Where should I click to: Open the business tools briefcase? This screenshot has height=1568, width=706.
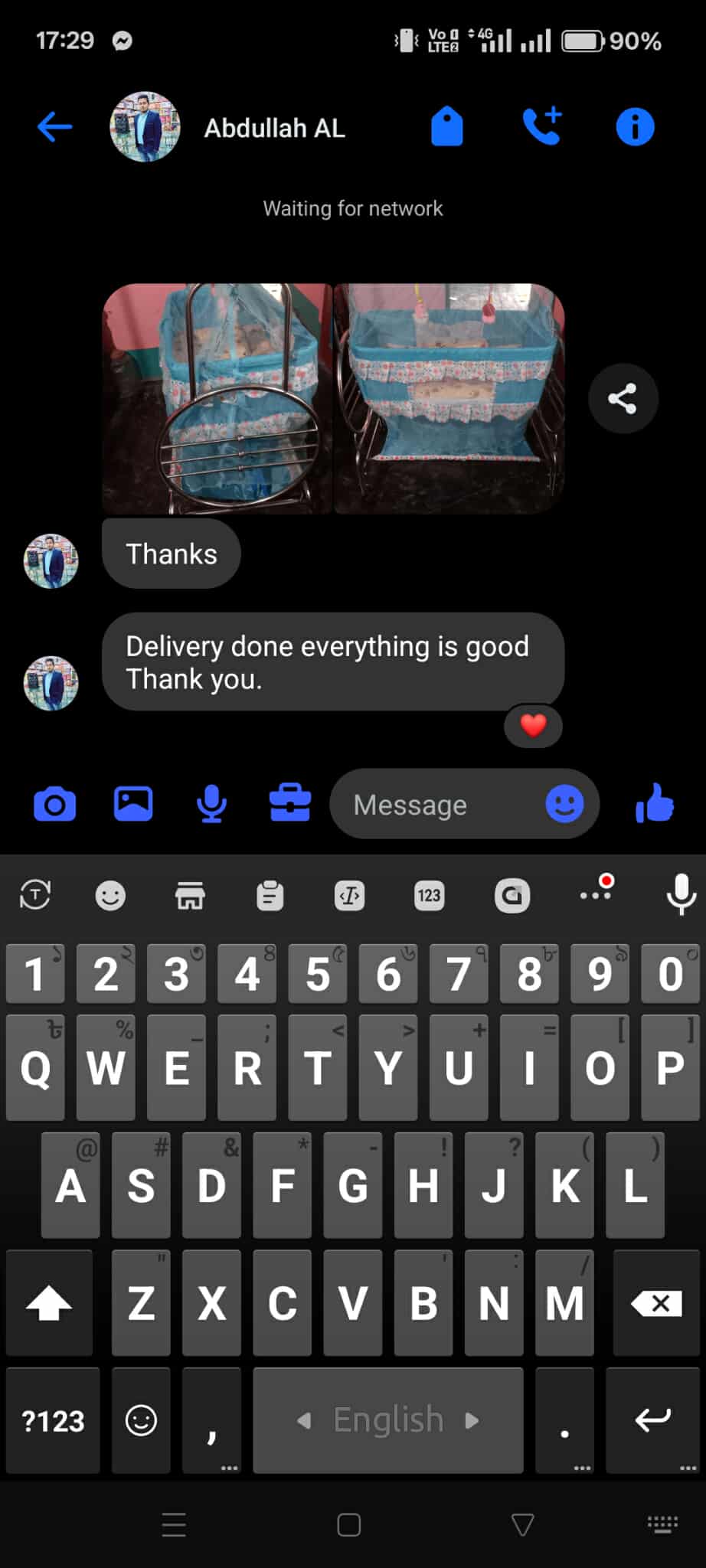click(x=290, y=804)
